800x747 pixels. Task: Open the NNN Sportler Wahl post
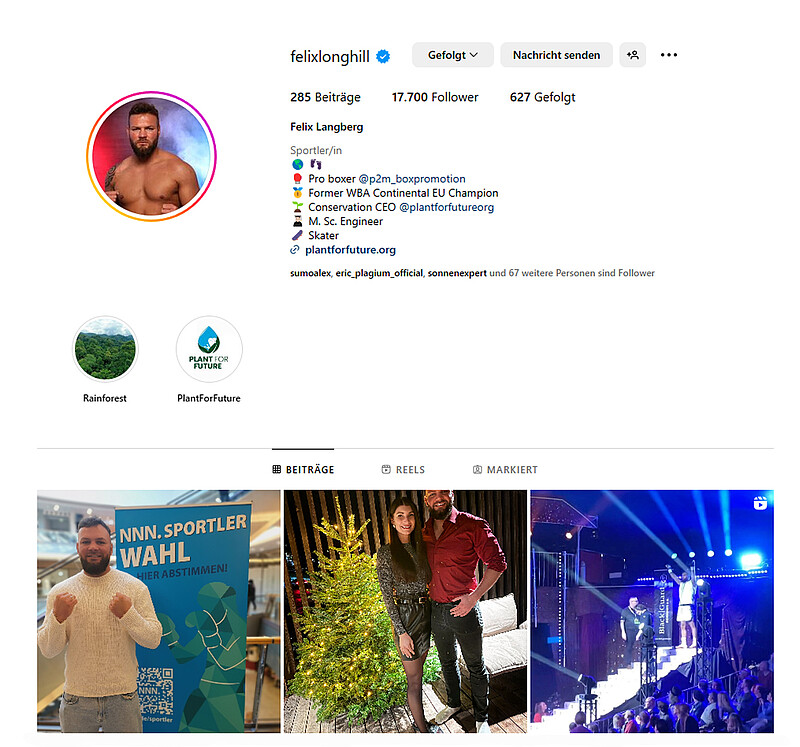[x=159, y=611]
